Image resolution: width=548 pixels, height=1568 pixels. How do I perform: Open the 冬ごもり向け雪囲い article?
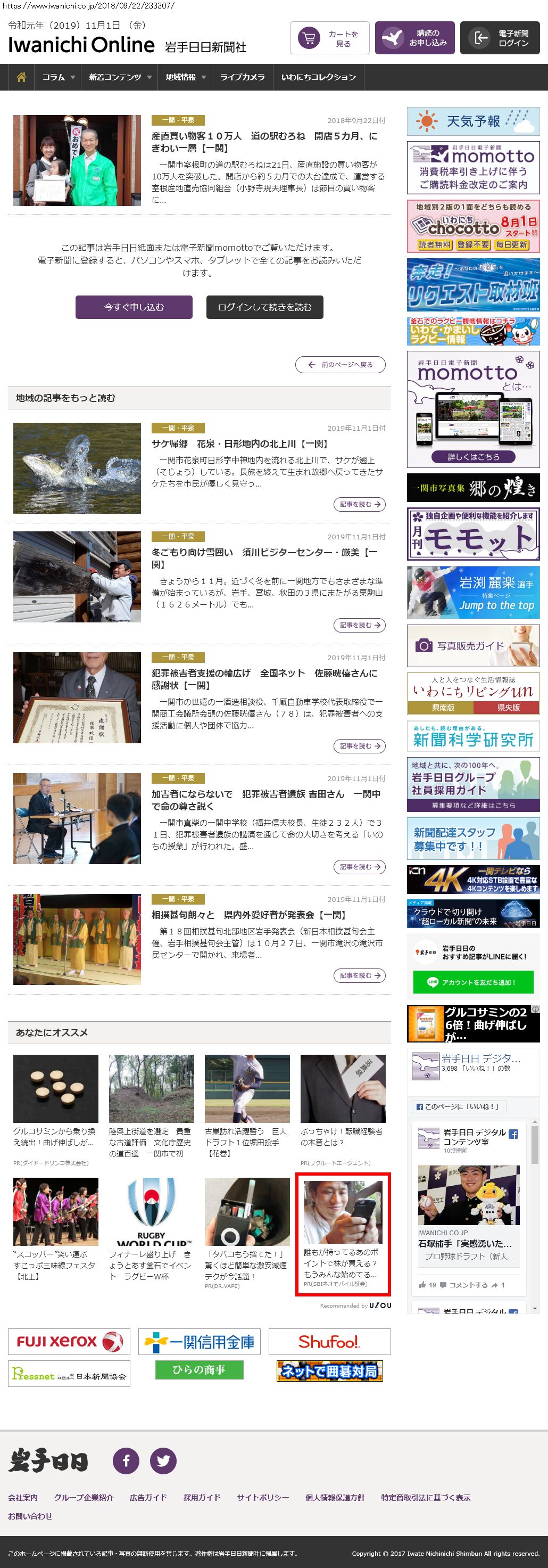(x=264, y=558)
